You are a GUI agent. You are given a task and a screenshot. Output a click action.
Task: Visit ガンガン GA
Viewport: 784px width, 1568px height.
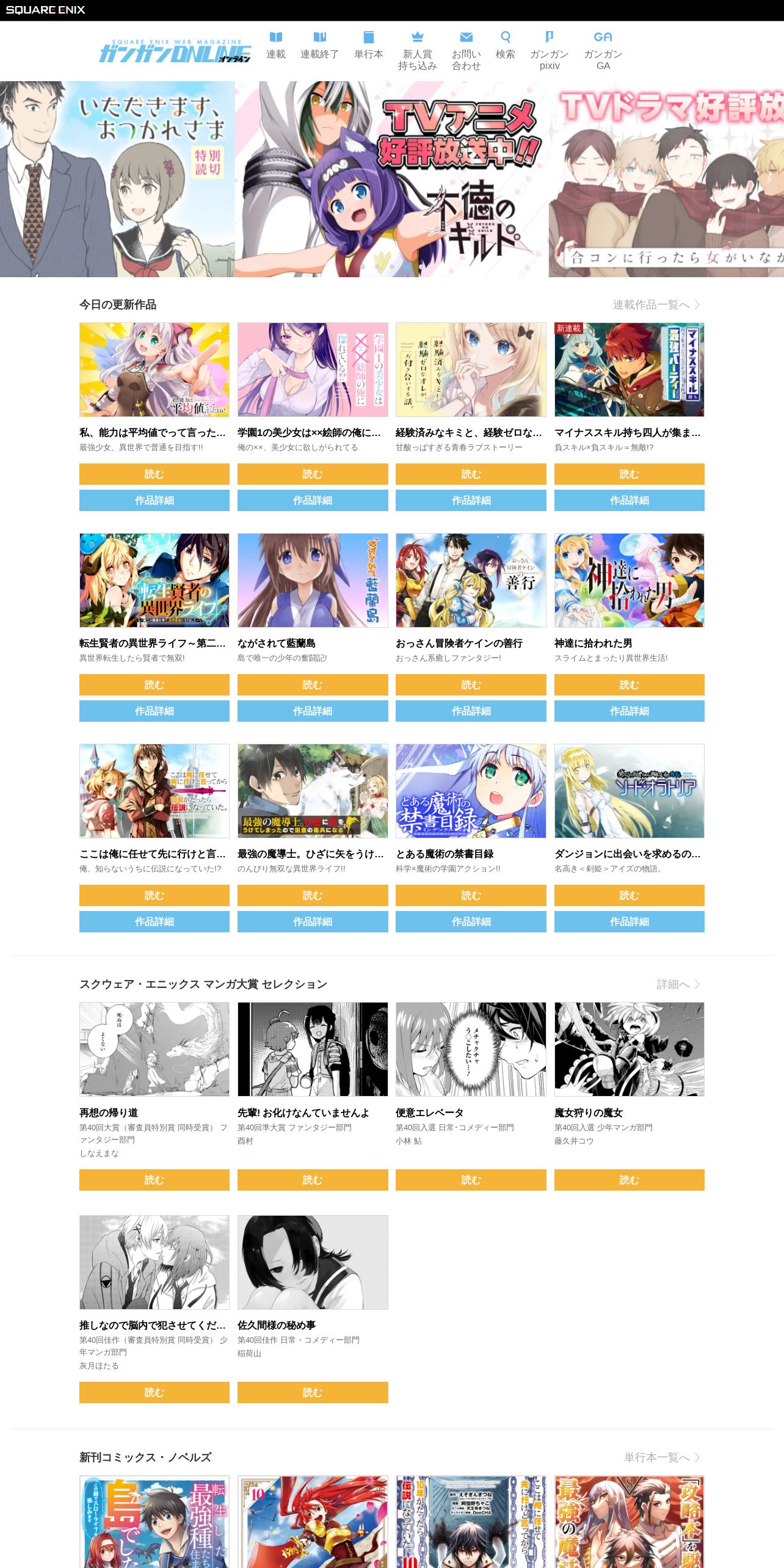(x=603, y=51)
